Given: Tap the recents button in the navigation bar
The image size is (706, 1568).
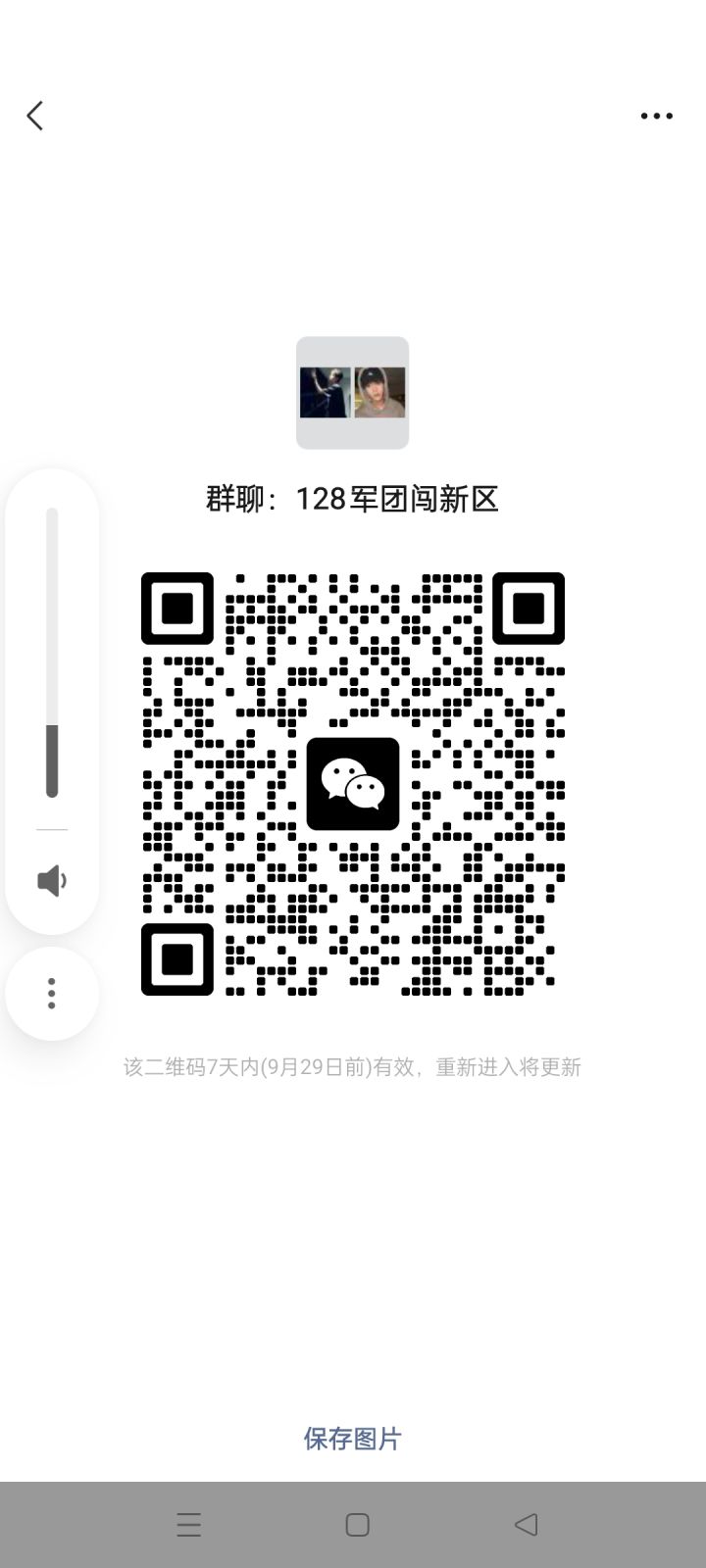Looking at the screenshot, I should [x=188, y=1525].
